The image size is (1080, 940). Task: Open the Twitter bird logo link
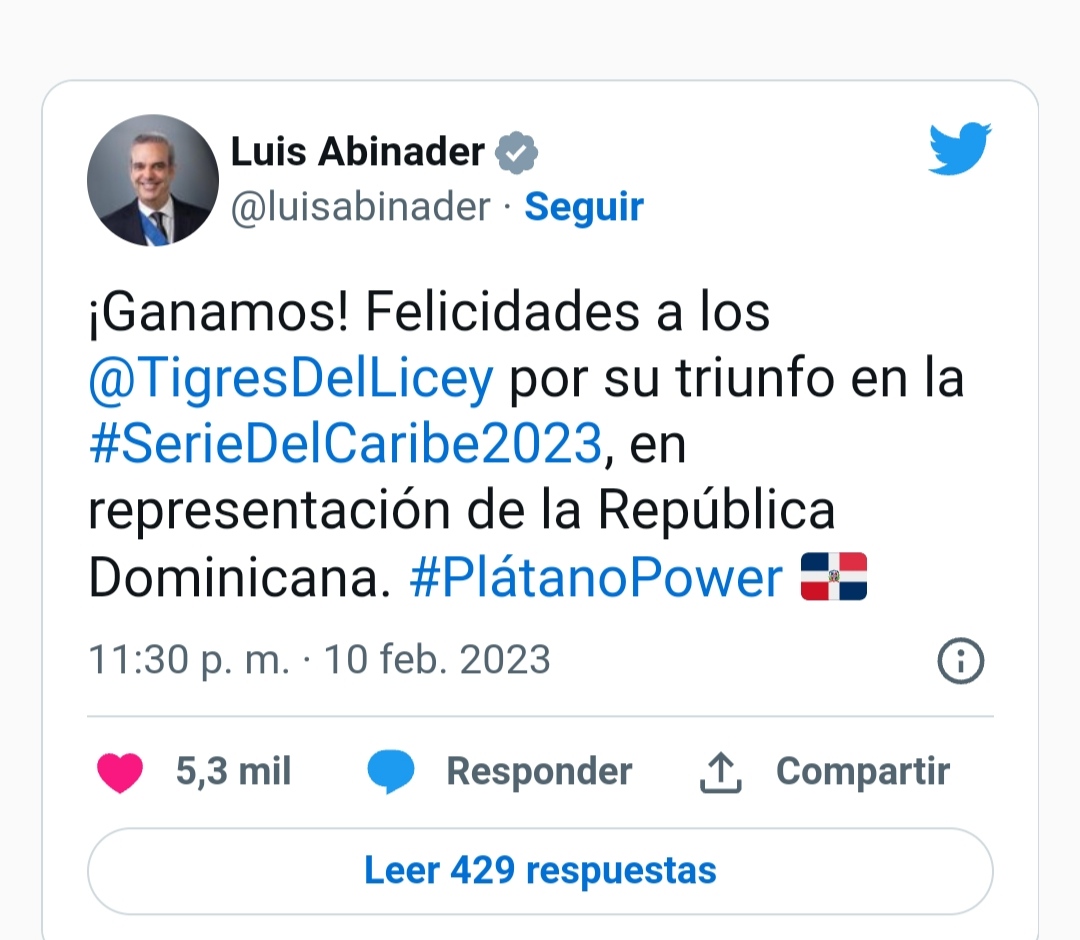pyautogui.click(x=959, y=149)
